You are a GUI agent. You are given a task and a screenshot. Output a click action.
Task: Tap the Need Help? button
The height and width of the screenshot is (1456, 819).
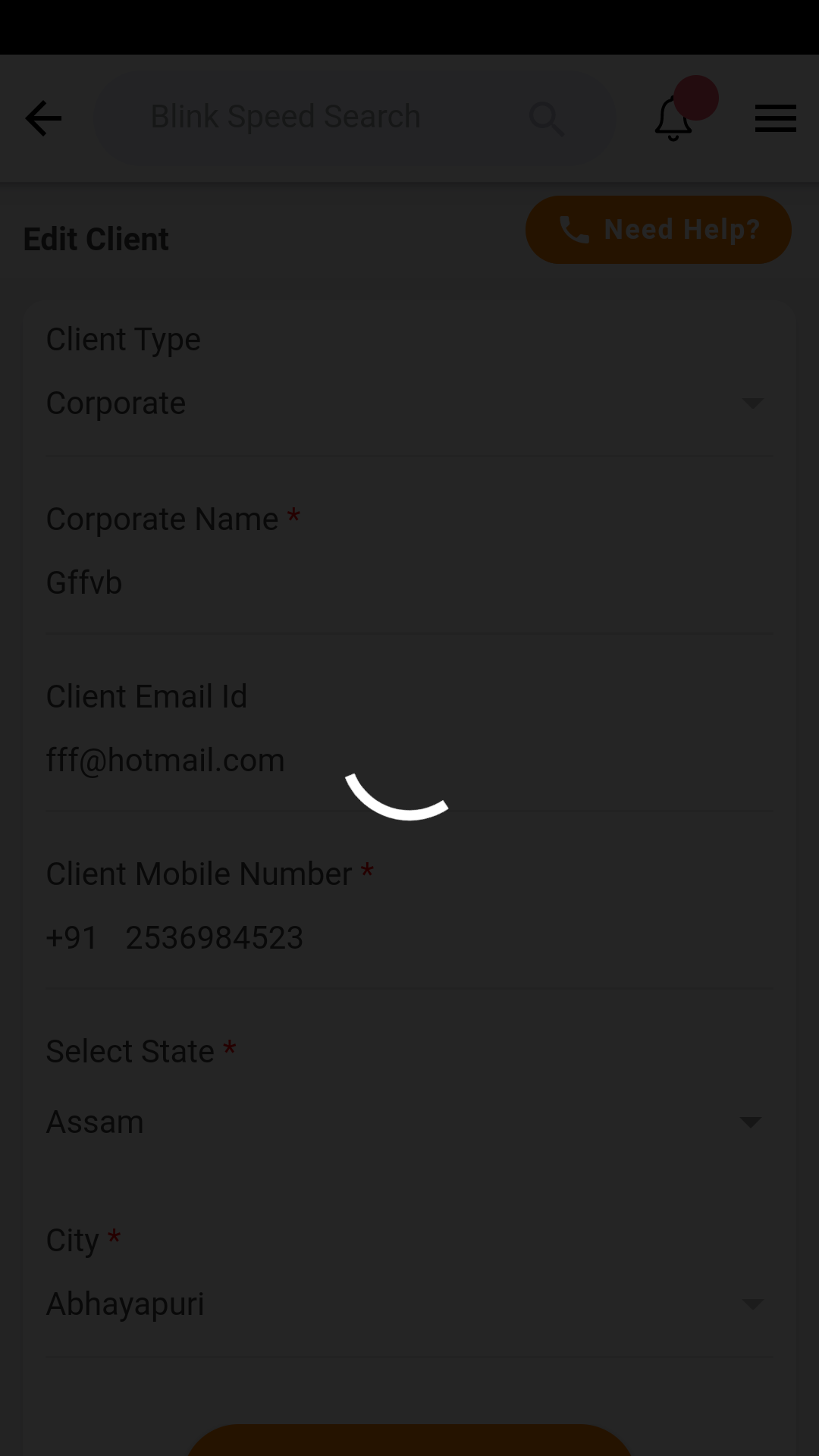point(658,230)
